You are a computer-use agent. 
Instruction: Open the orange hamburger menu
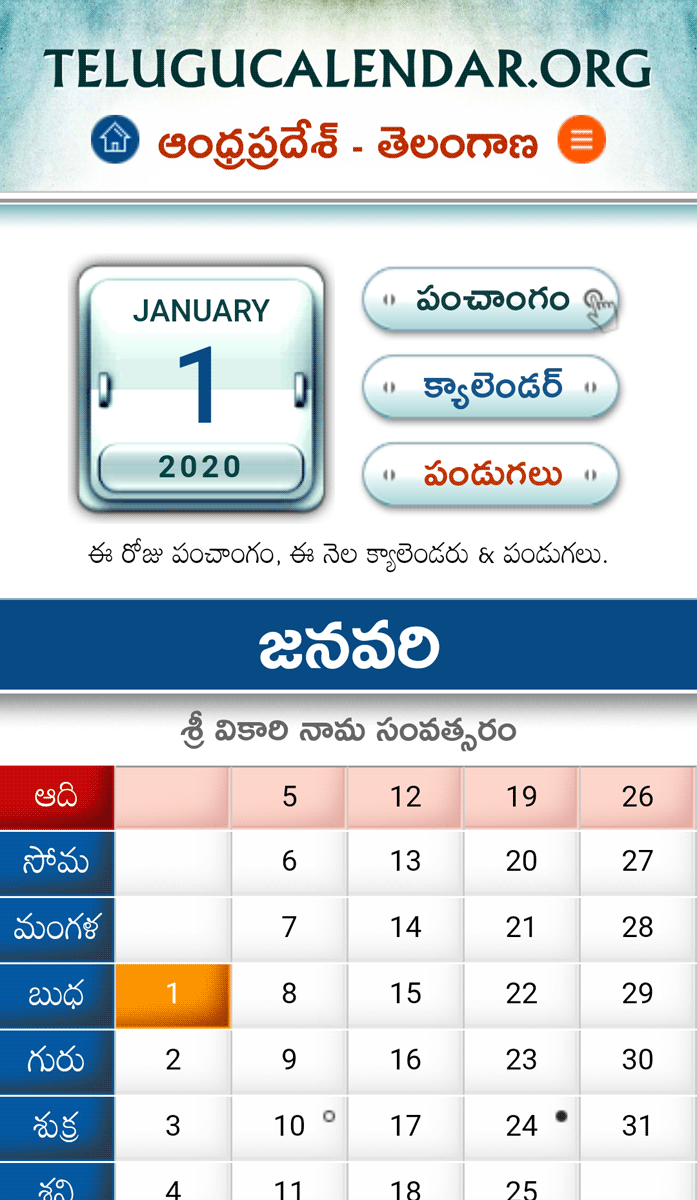click(x=582, y=140)
